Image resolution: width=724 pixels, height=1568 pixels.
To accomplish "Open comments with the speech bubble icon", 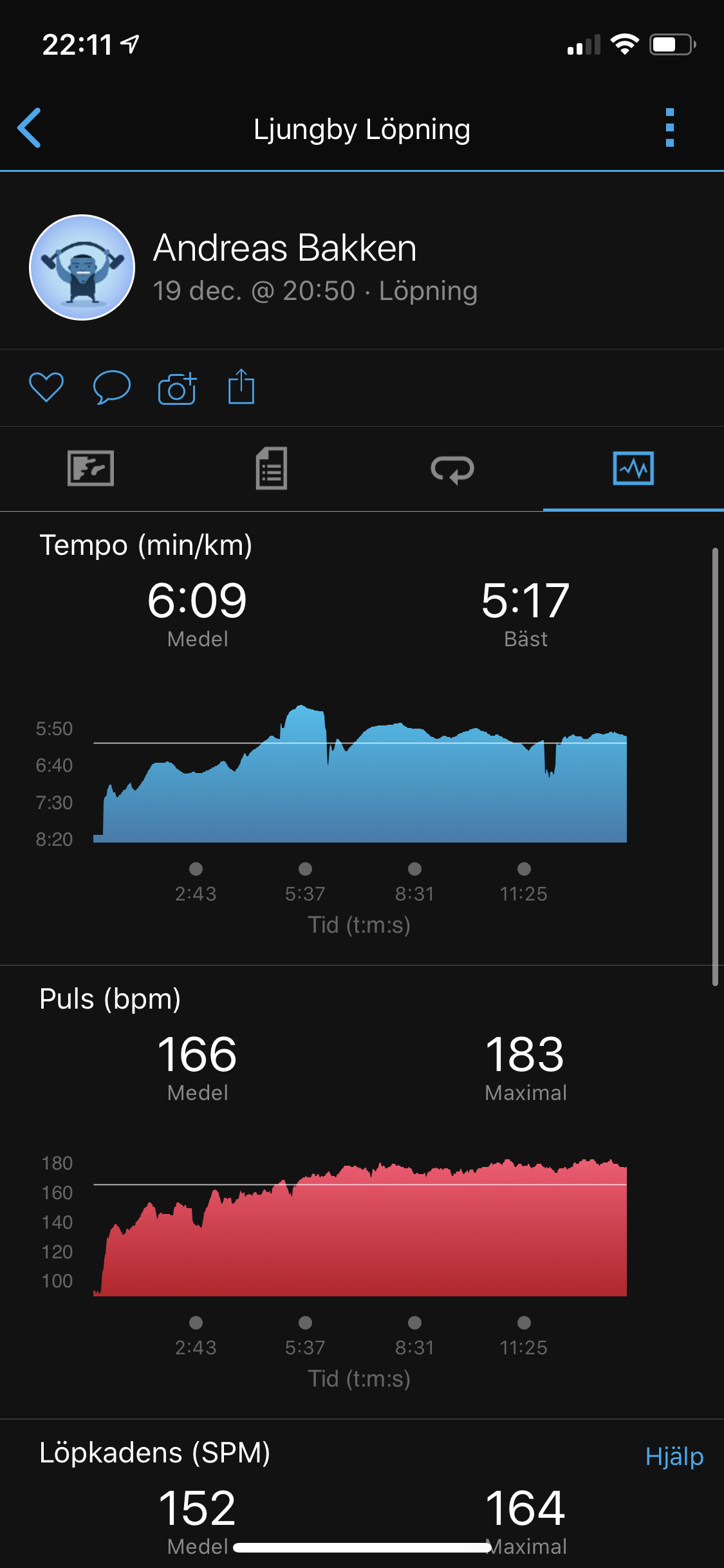I will tap(111, 387).
